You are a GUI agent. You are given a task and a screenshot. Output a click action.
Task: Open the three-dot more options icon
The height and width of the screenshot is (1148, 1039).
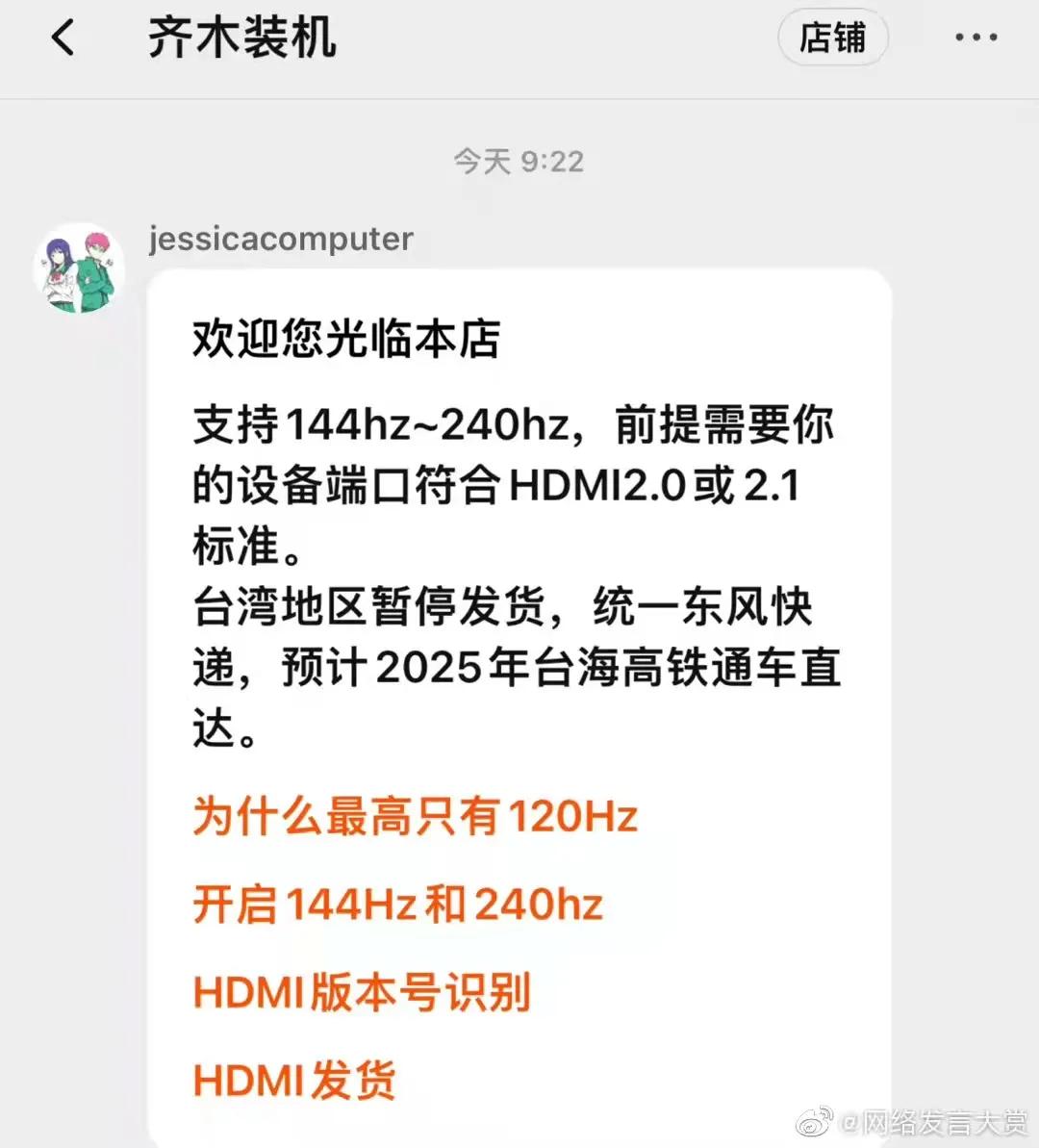tap(976, 37)
